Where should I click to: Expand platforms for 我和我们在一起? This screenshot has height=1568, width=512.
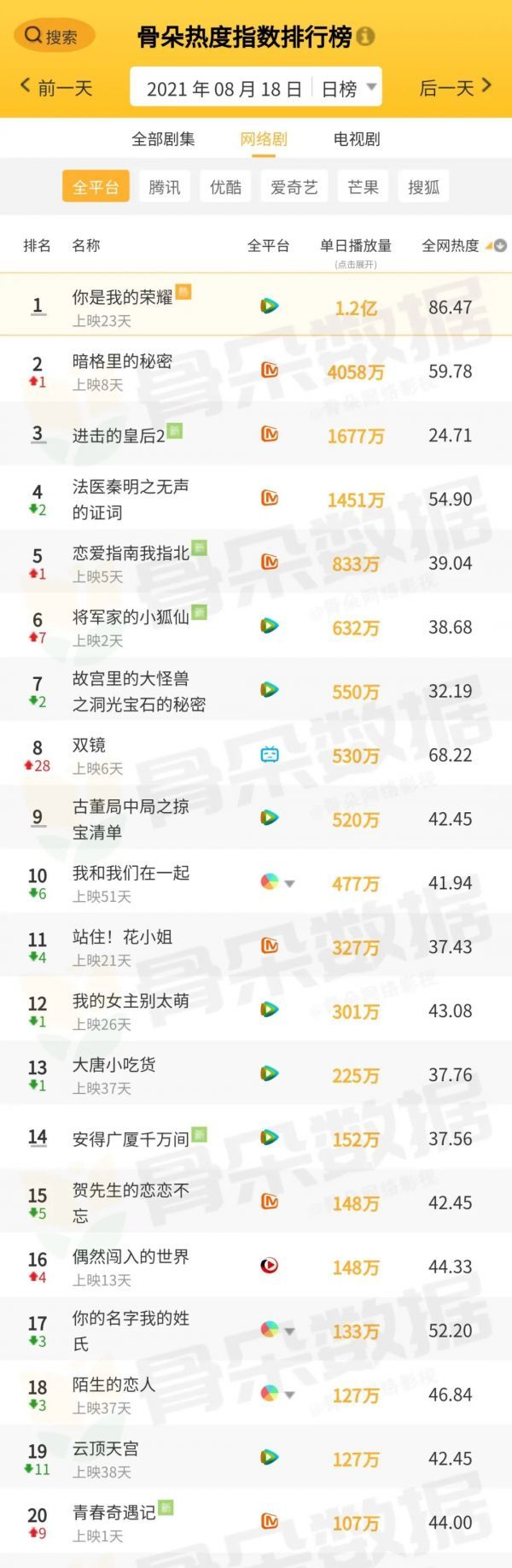click(289, 884)
